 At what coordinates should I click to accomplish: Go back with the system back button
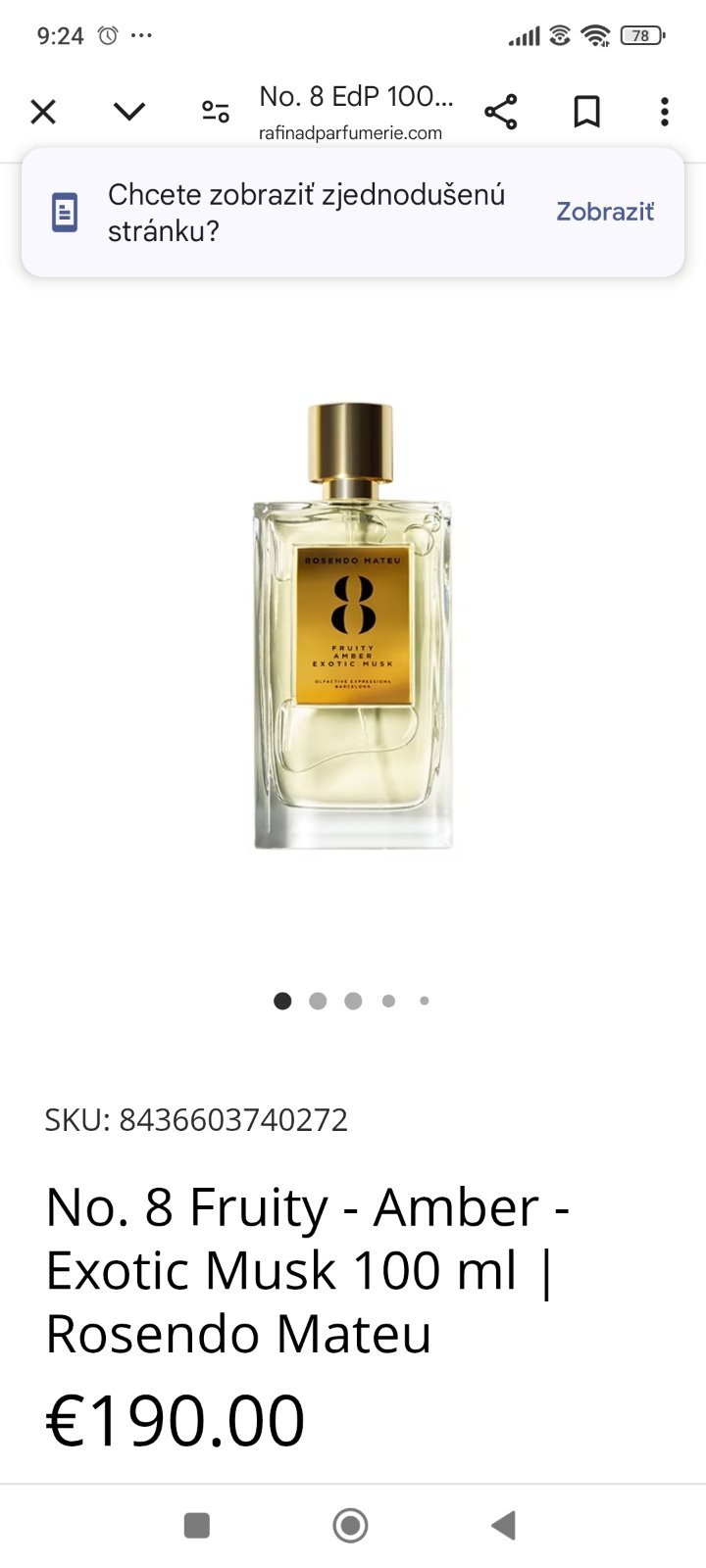pyautogui.click(x=504, y=1525)
